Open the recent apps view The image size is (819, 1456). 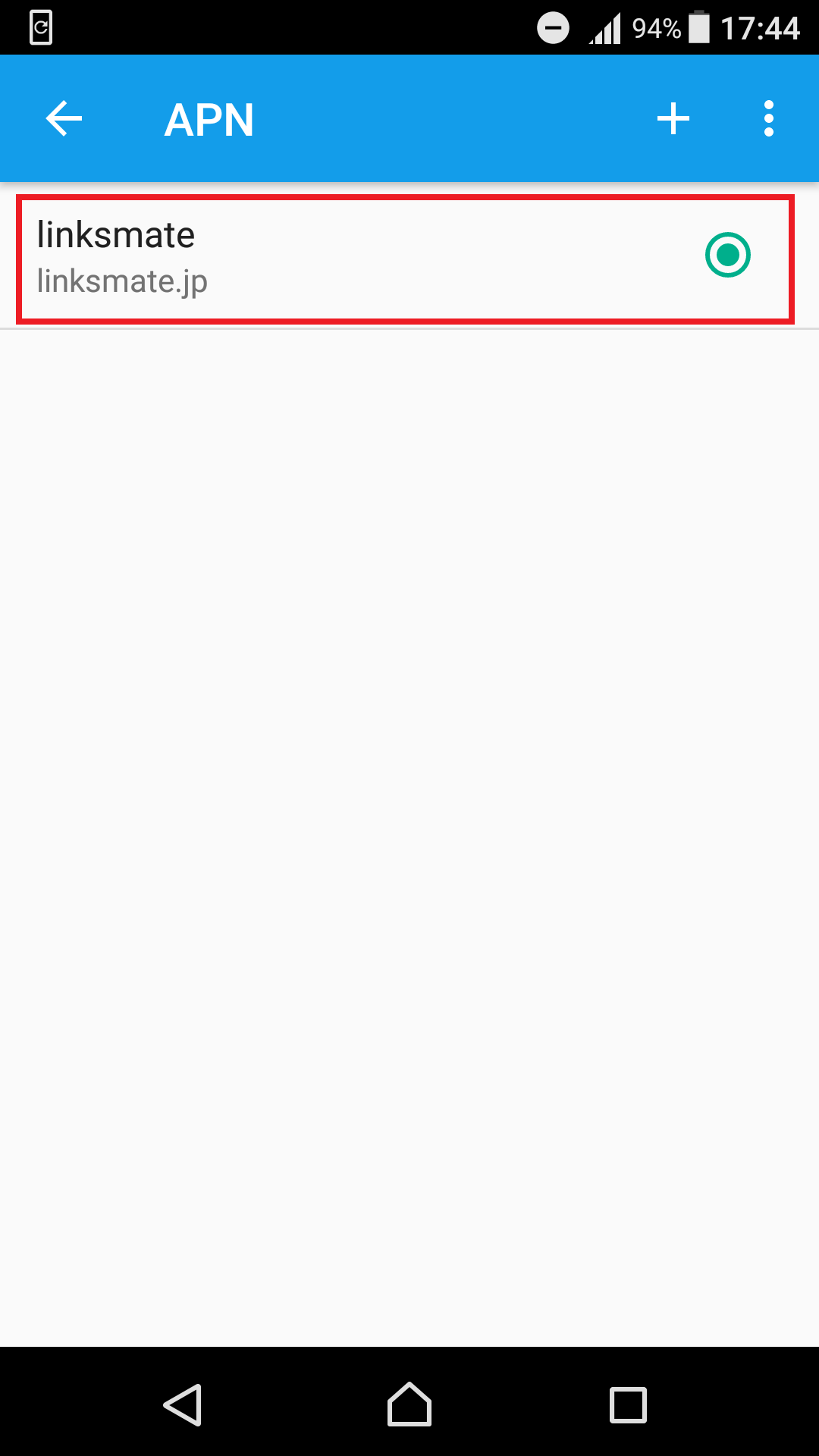click(628, 1404)
